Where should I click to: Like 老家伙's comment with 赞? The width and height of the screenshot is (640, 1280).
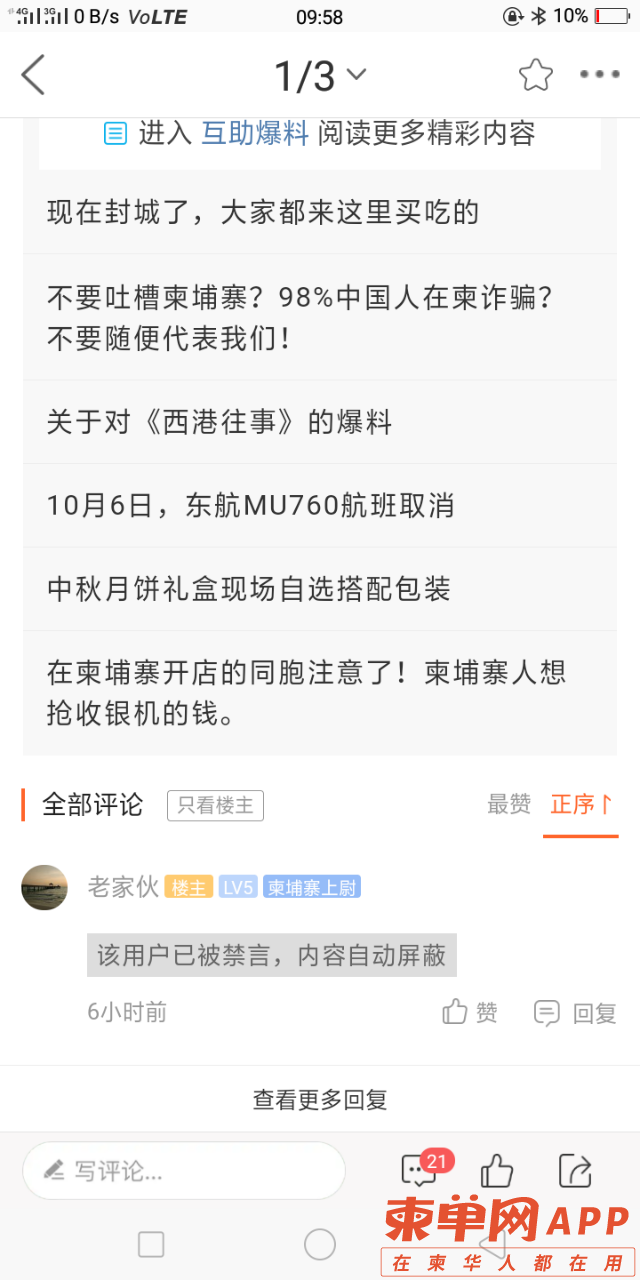pos(470,1012)
